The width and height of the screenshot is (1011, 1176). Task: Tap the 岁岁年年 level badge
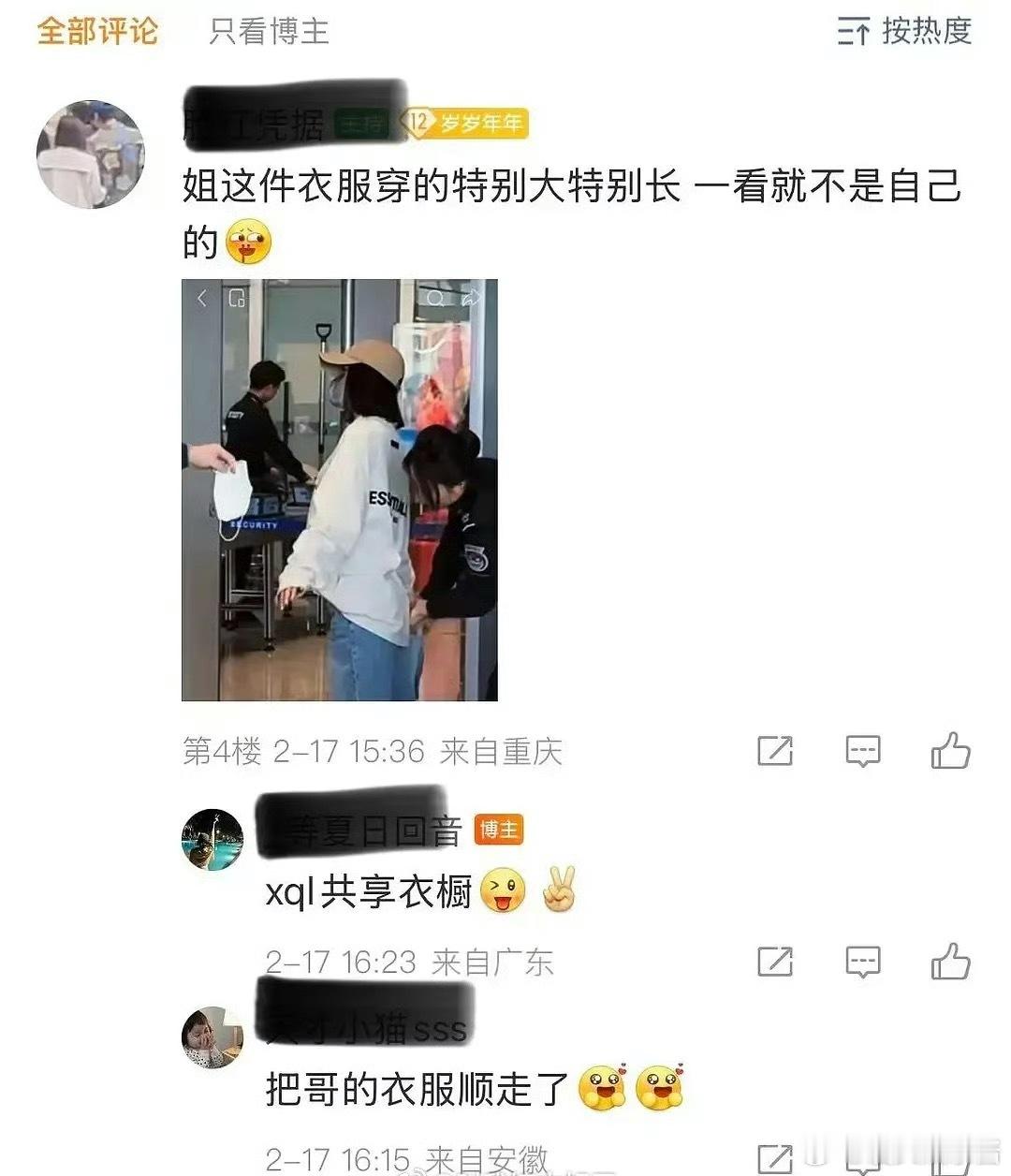point(471,123)
